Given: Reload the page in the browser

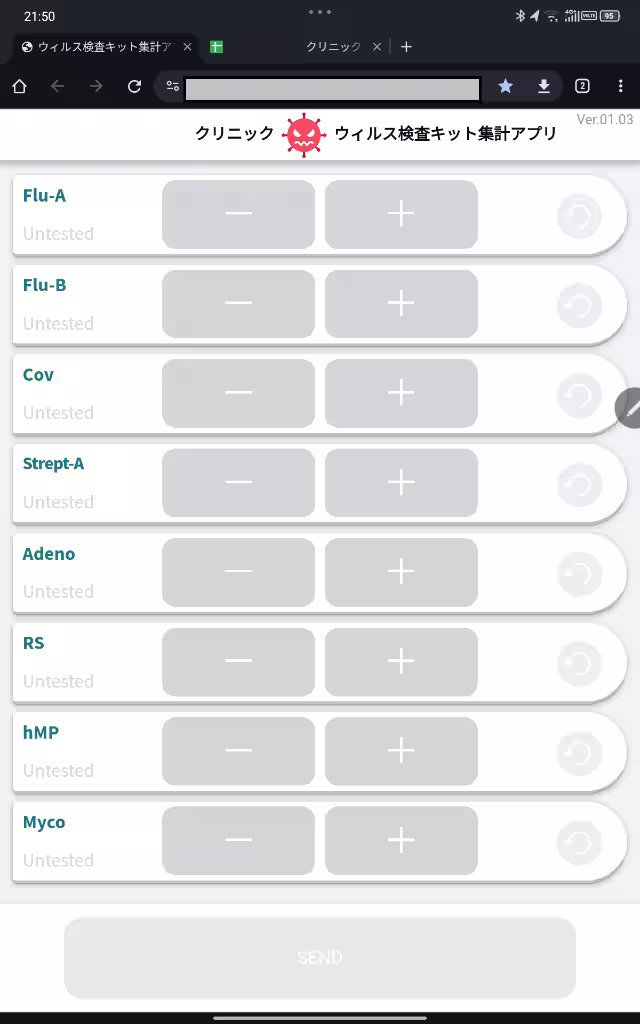Looking at the screenshot, I should [134, 87].
